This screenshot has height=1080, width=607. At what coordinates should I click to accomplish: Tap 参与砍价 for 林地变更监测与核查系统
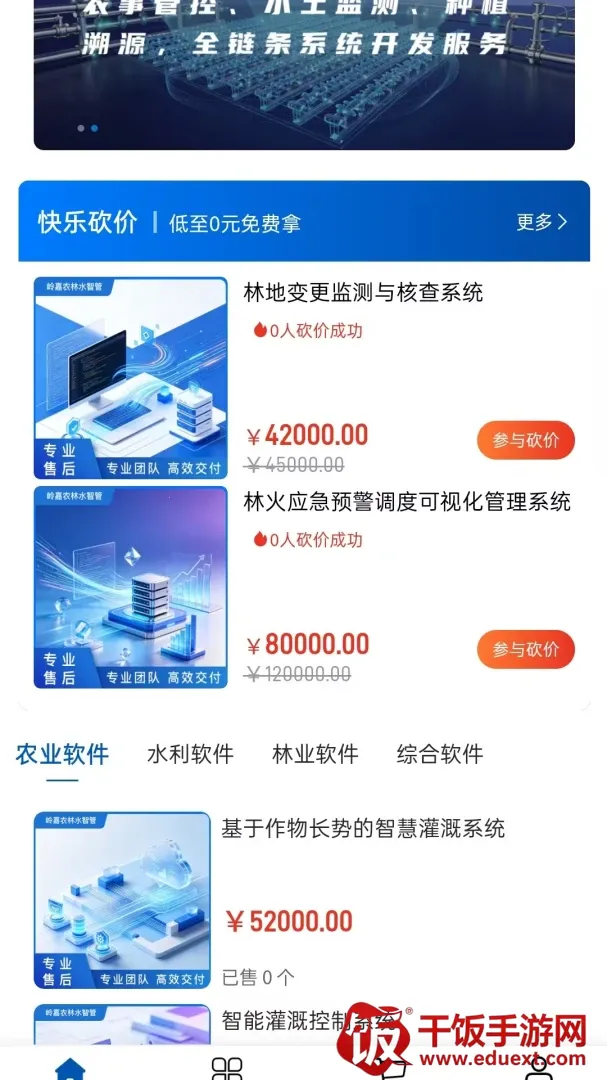point(526,440)
